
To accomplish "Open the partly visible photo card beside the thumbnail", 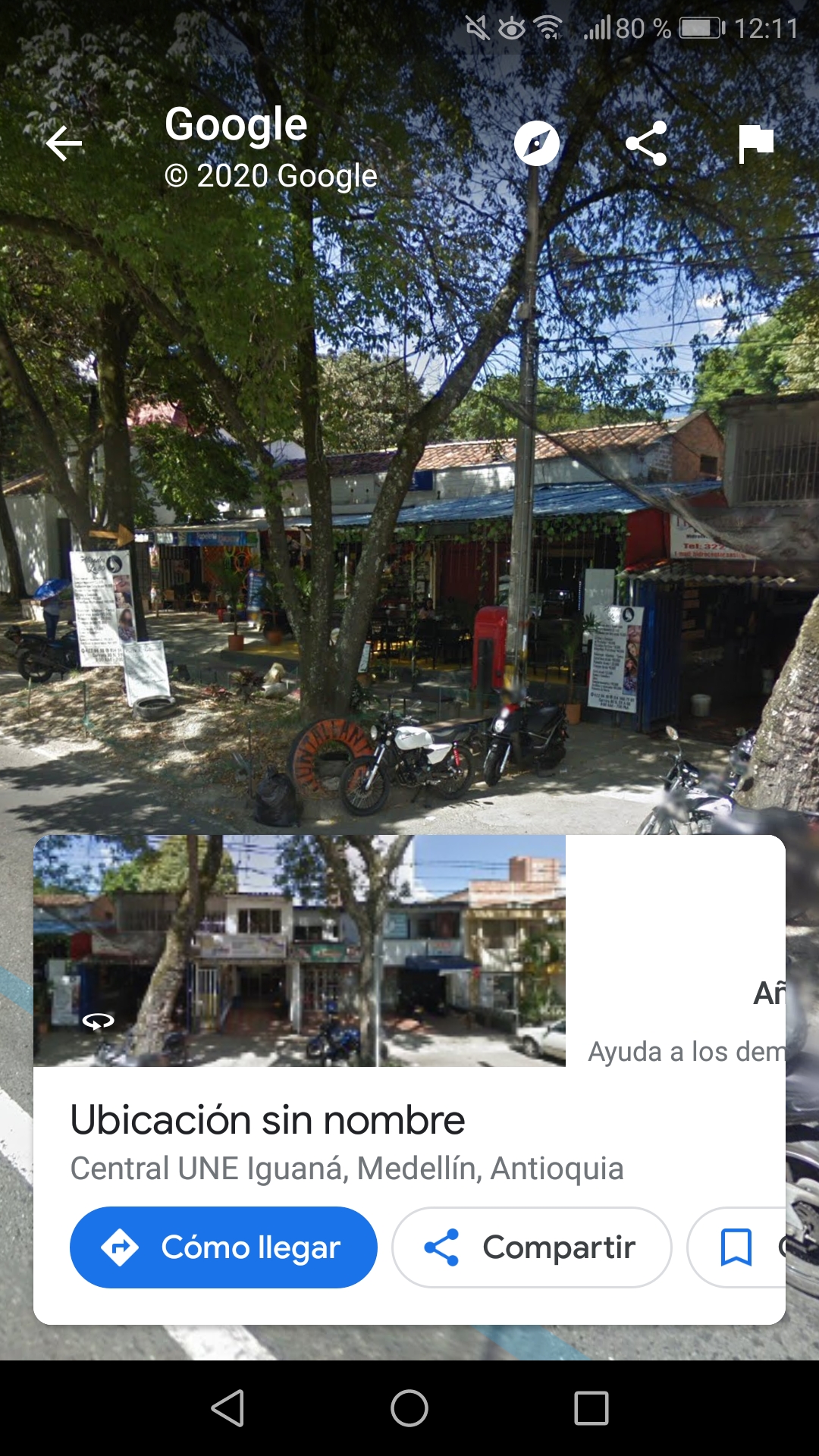I will [677, 951].
